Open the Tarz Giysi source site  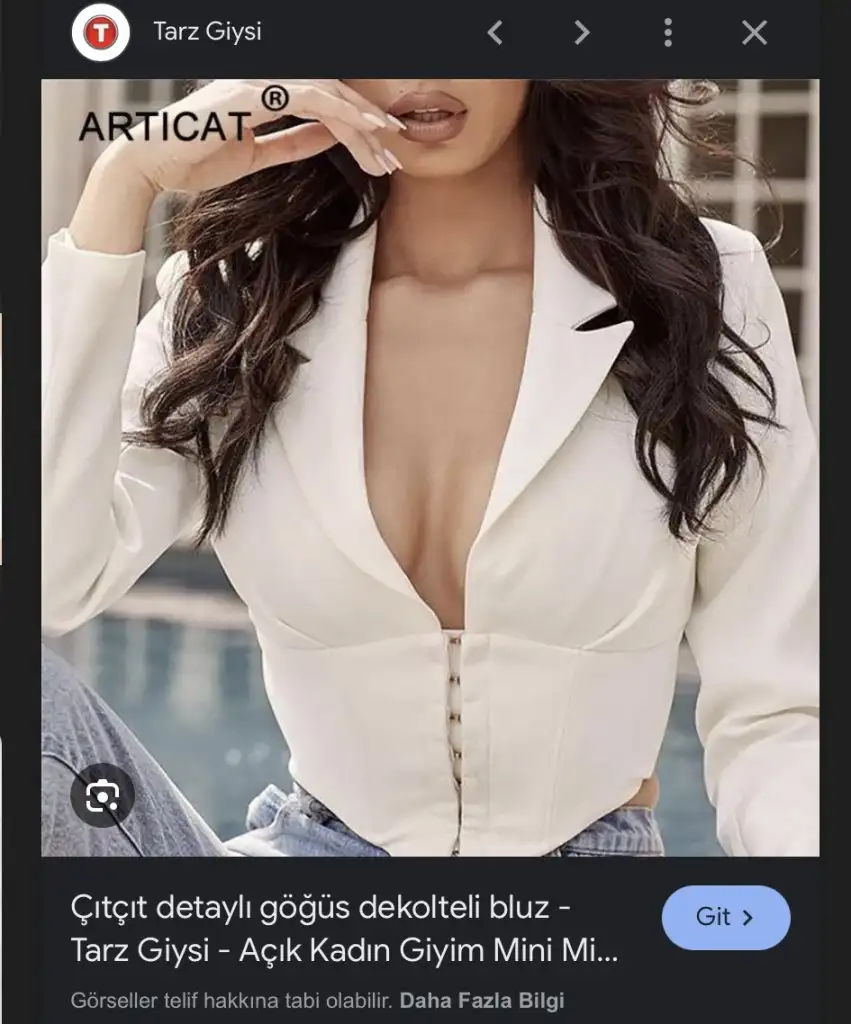coord(206,32)
